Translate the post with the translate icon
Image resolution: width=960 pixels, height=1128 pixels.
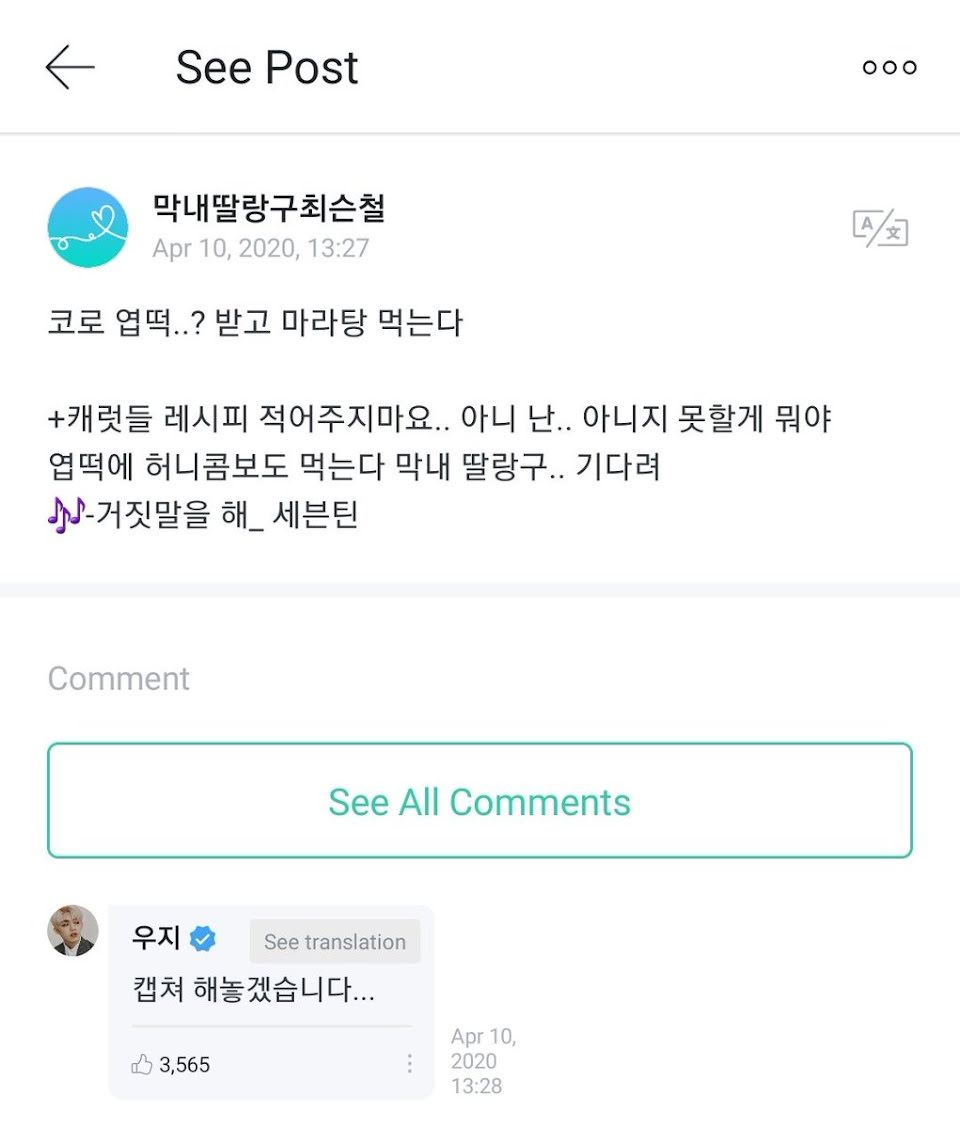point(880,228)
